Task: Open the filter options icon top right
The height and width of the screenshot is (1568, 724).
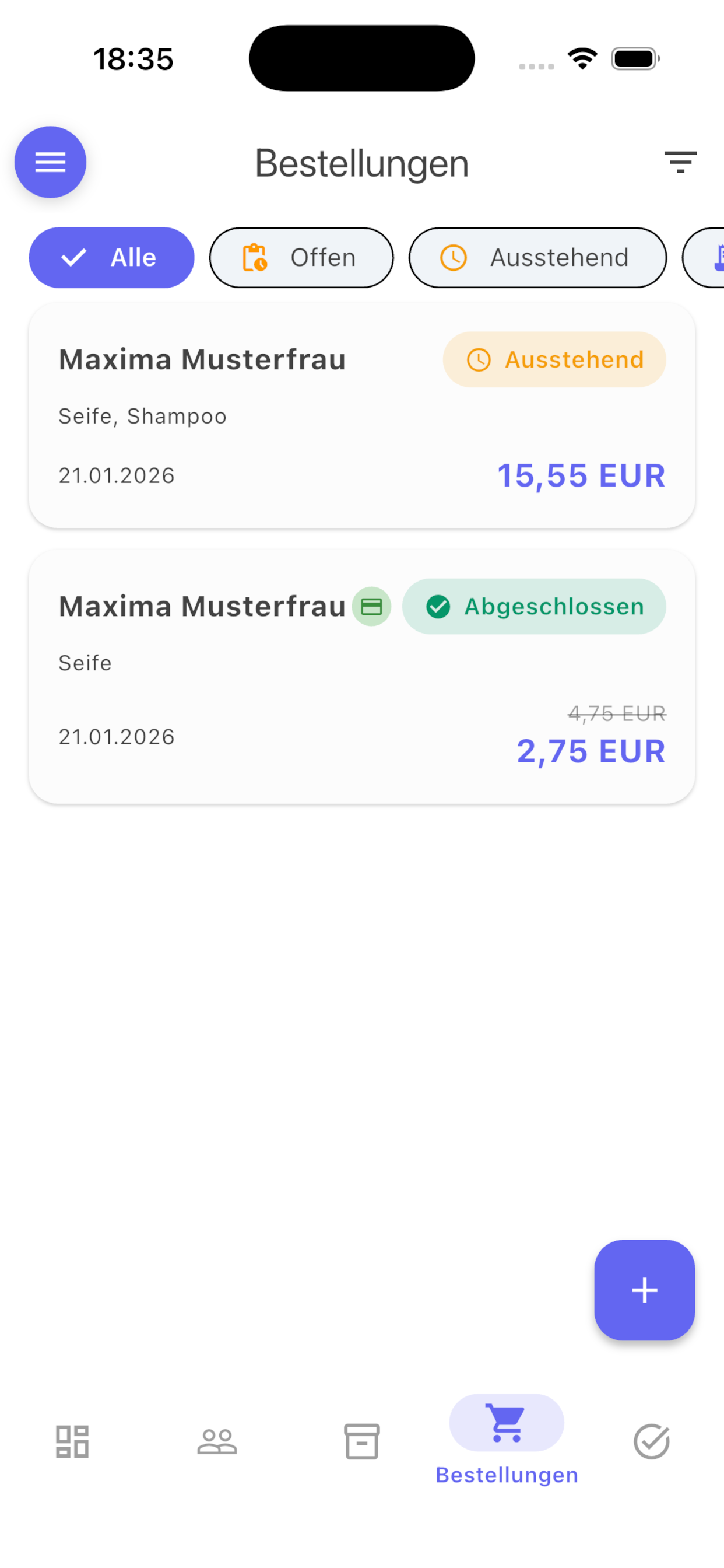Action: pos(680,162)
